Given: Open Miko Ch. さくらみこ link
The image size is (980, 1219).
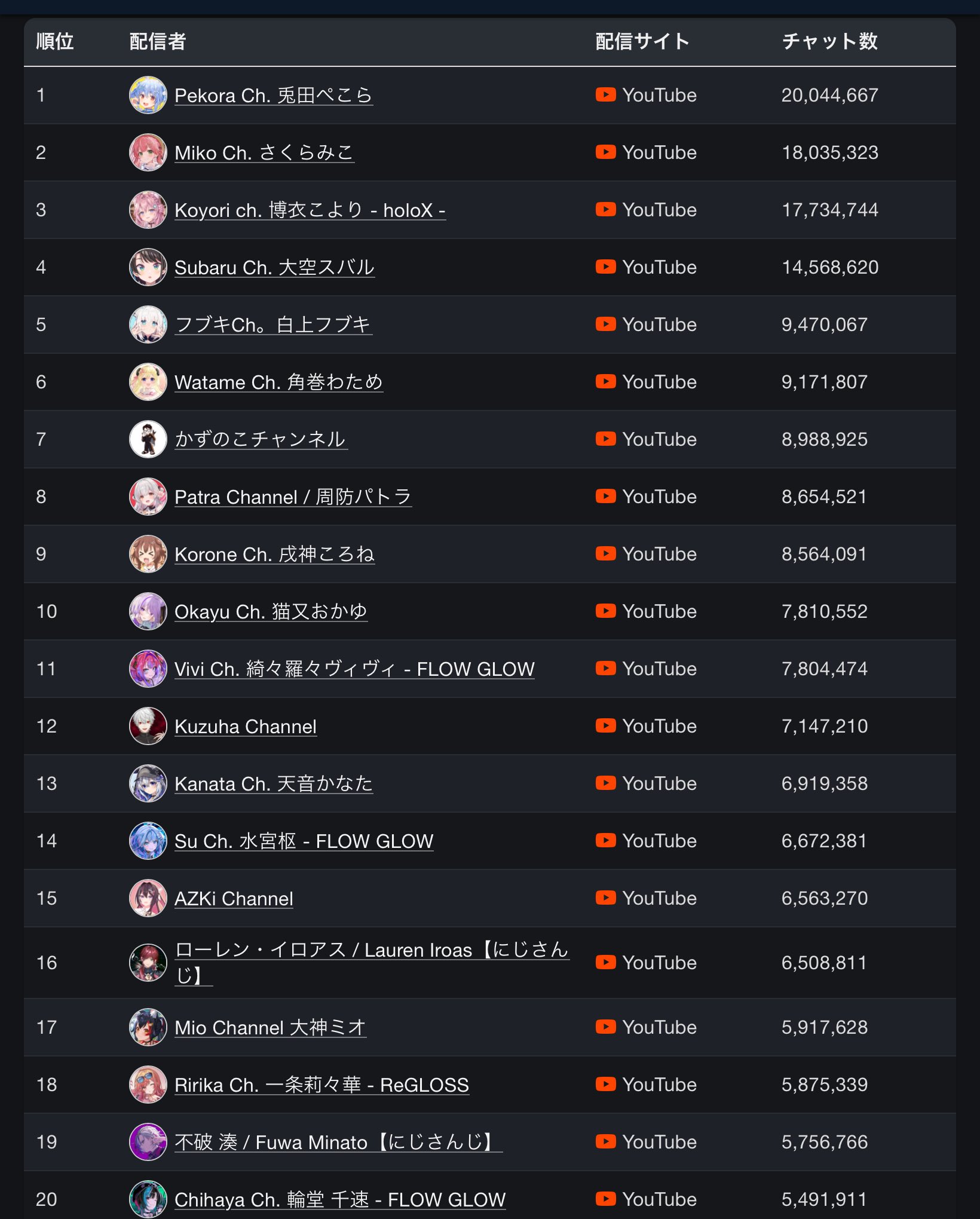Looking at the screenshot, I should coord(264,153).
